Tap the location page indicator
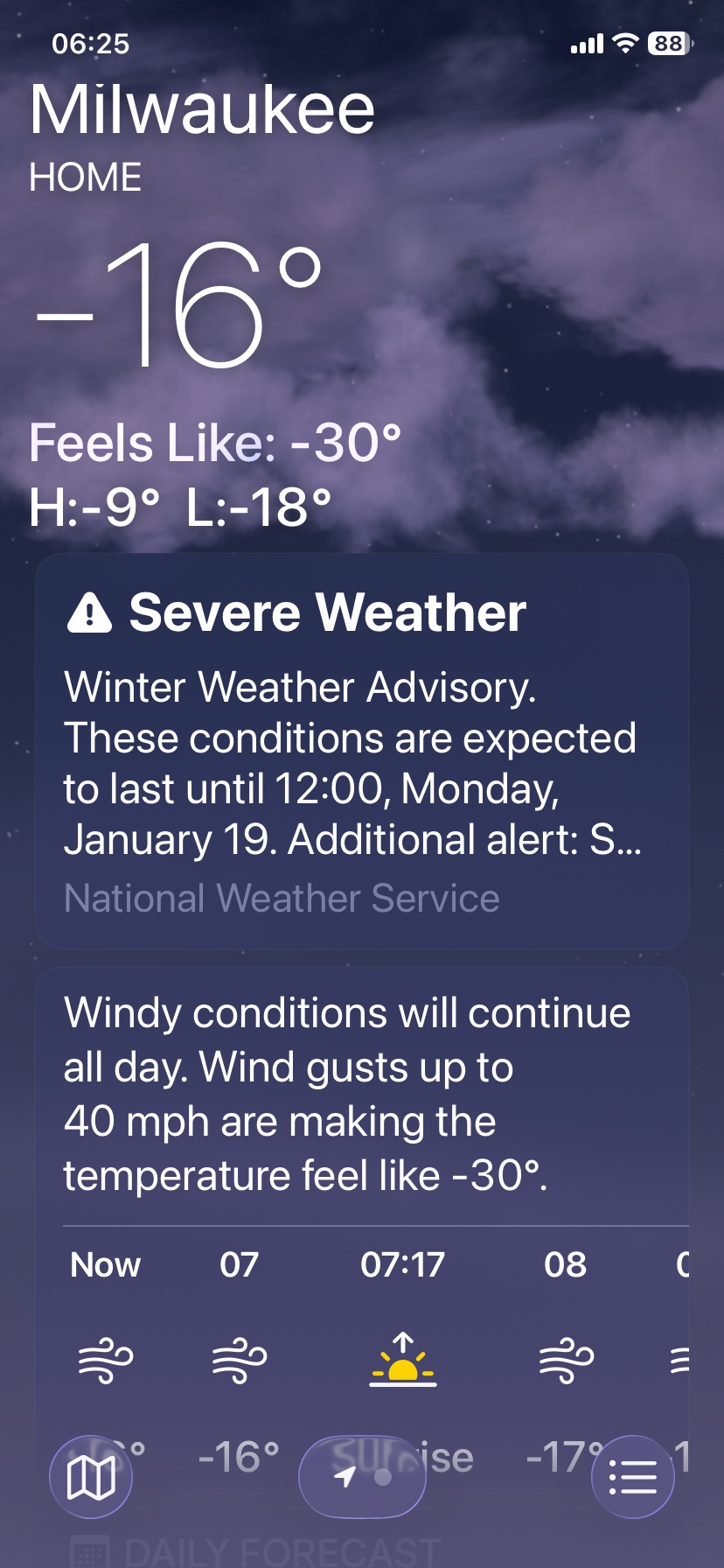 click(362, 1478)
